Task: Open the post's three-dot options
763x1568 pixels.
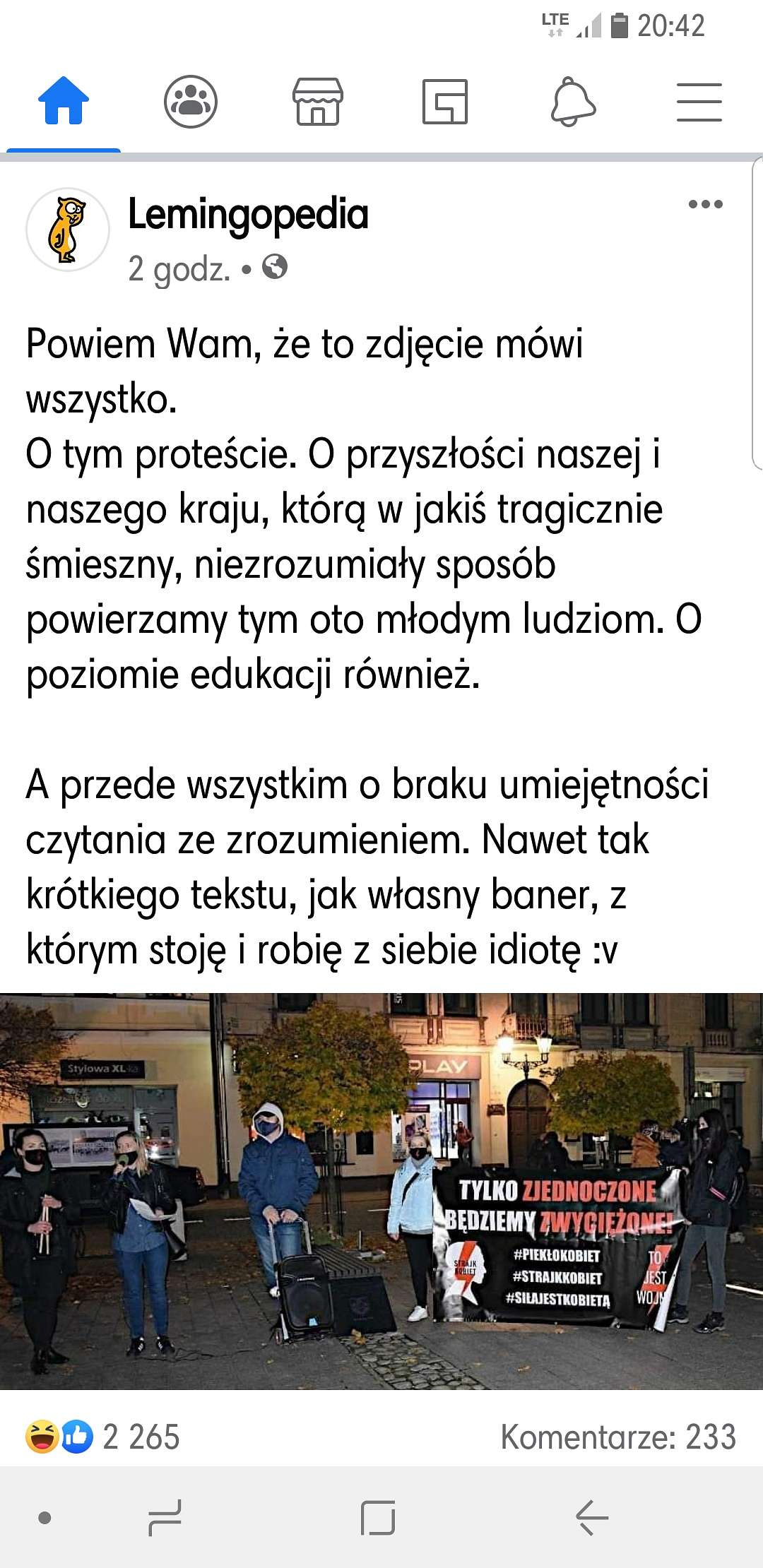Action: [706, 204]
